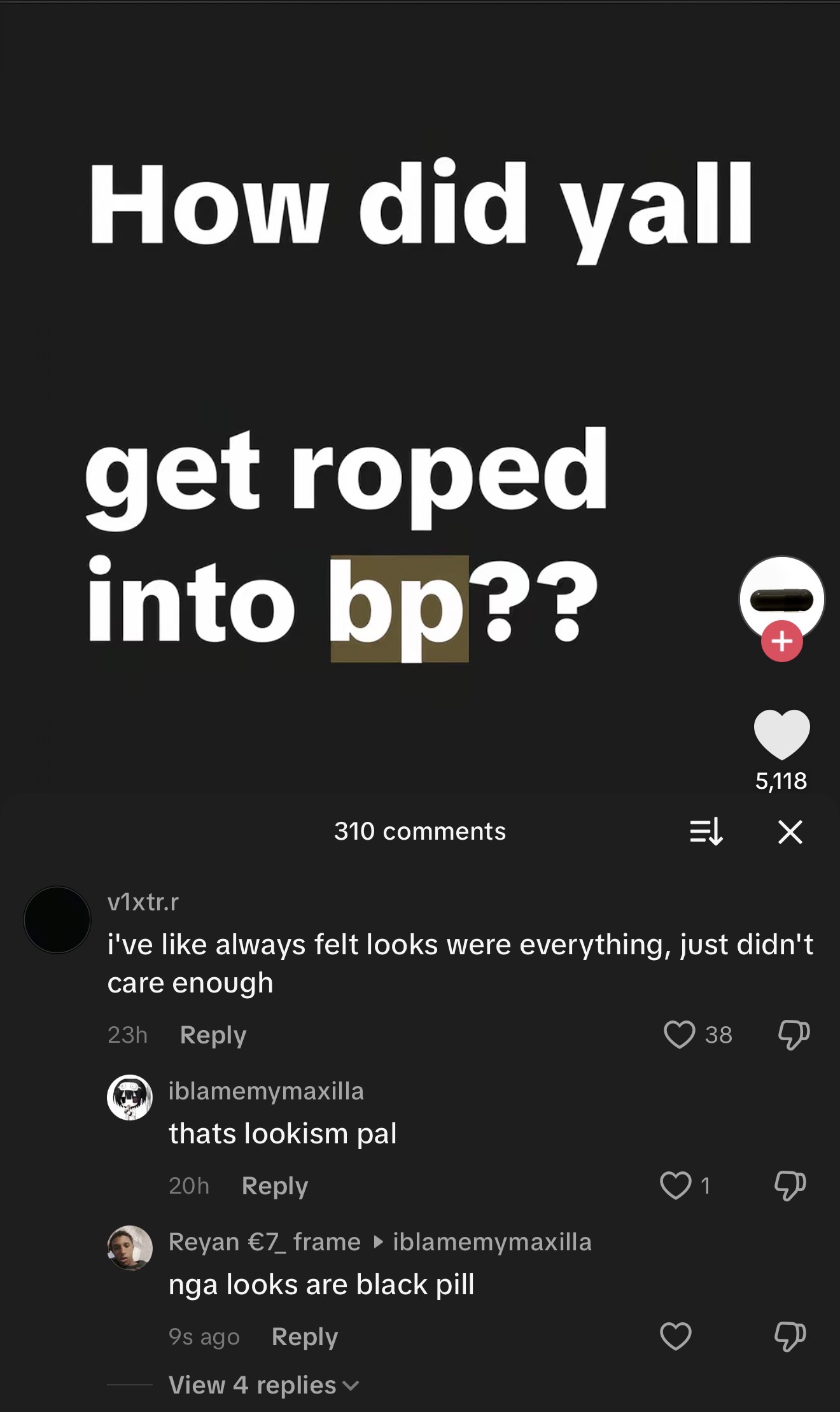The image size is (840, 1412).
Task: Expand View 4 replies
Action: pyautogui.click(x=263, y=1385)
